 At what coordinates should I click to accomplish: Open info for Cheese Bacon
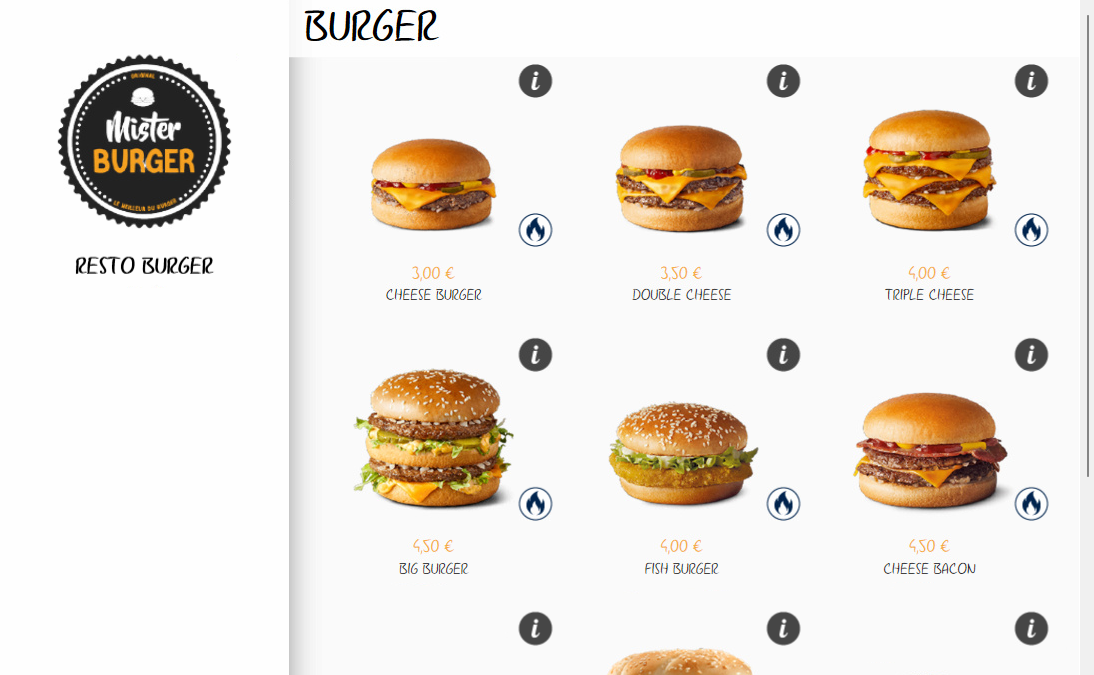(1031, 355)
